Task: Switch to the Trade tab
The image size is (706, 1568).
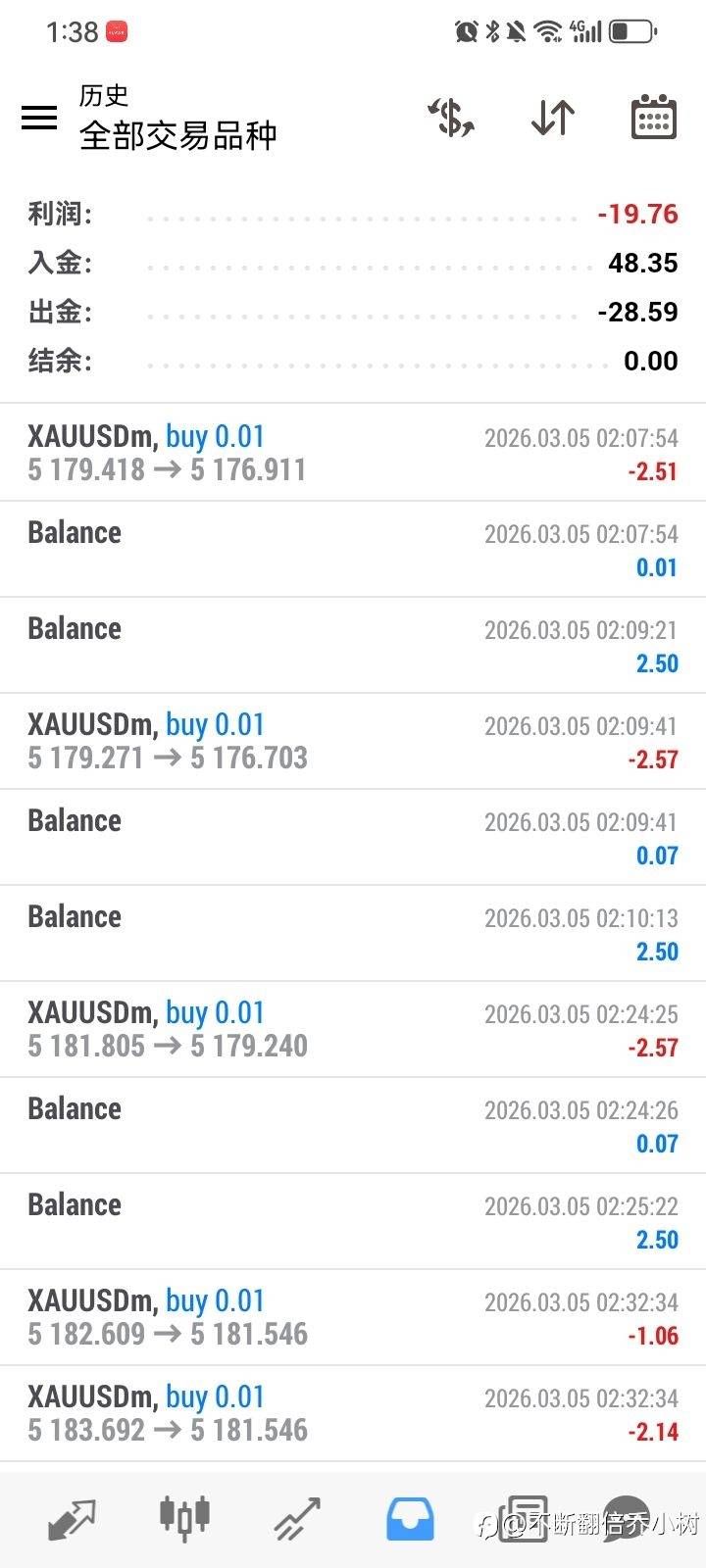Action: coord(297,1519)
